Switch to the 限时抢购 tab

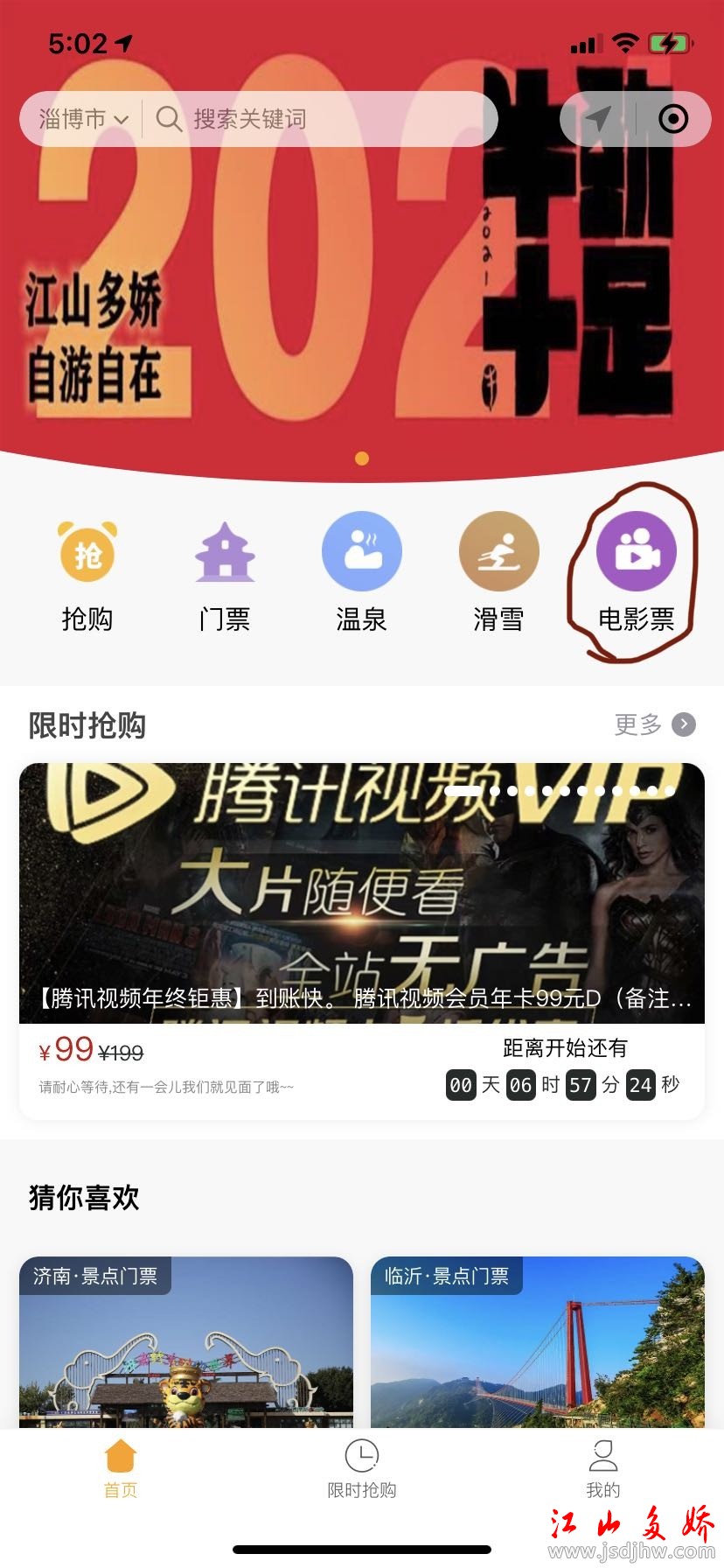pyautogui.click(x=362, y=1468)
